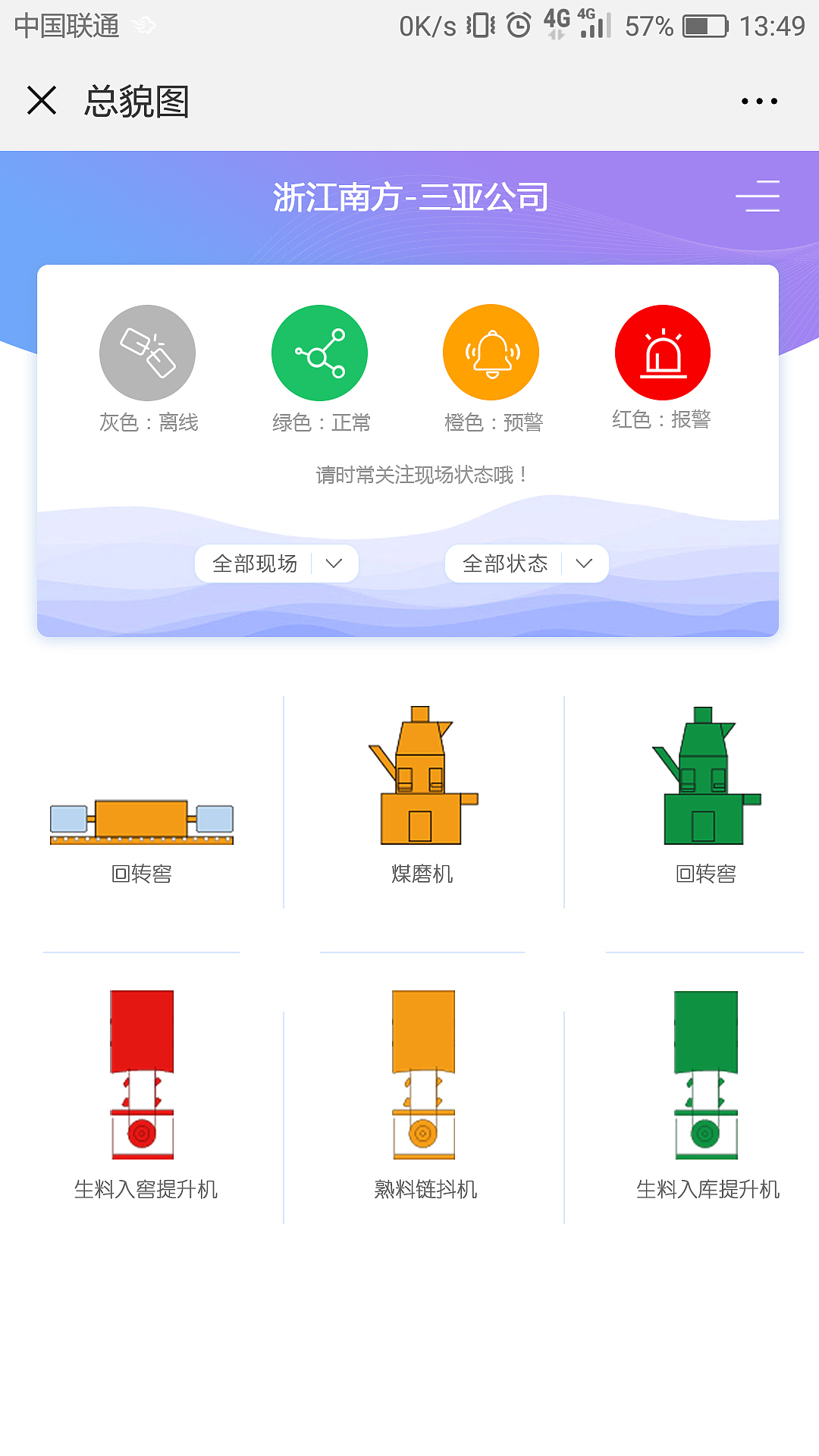Screen dimensions: 819x1456
Task: Expand the 全部现场 dropdown
Action: pos(276,563)
